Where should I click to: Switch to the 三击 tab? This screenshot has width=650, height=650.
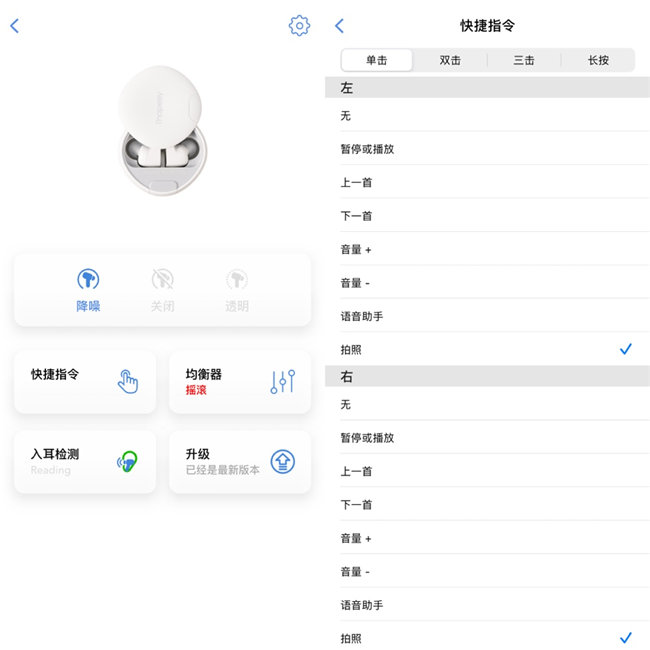pyautogui.click(x=524, y=60)
